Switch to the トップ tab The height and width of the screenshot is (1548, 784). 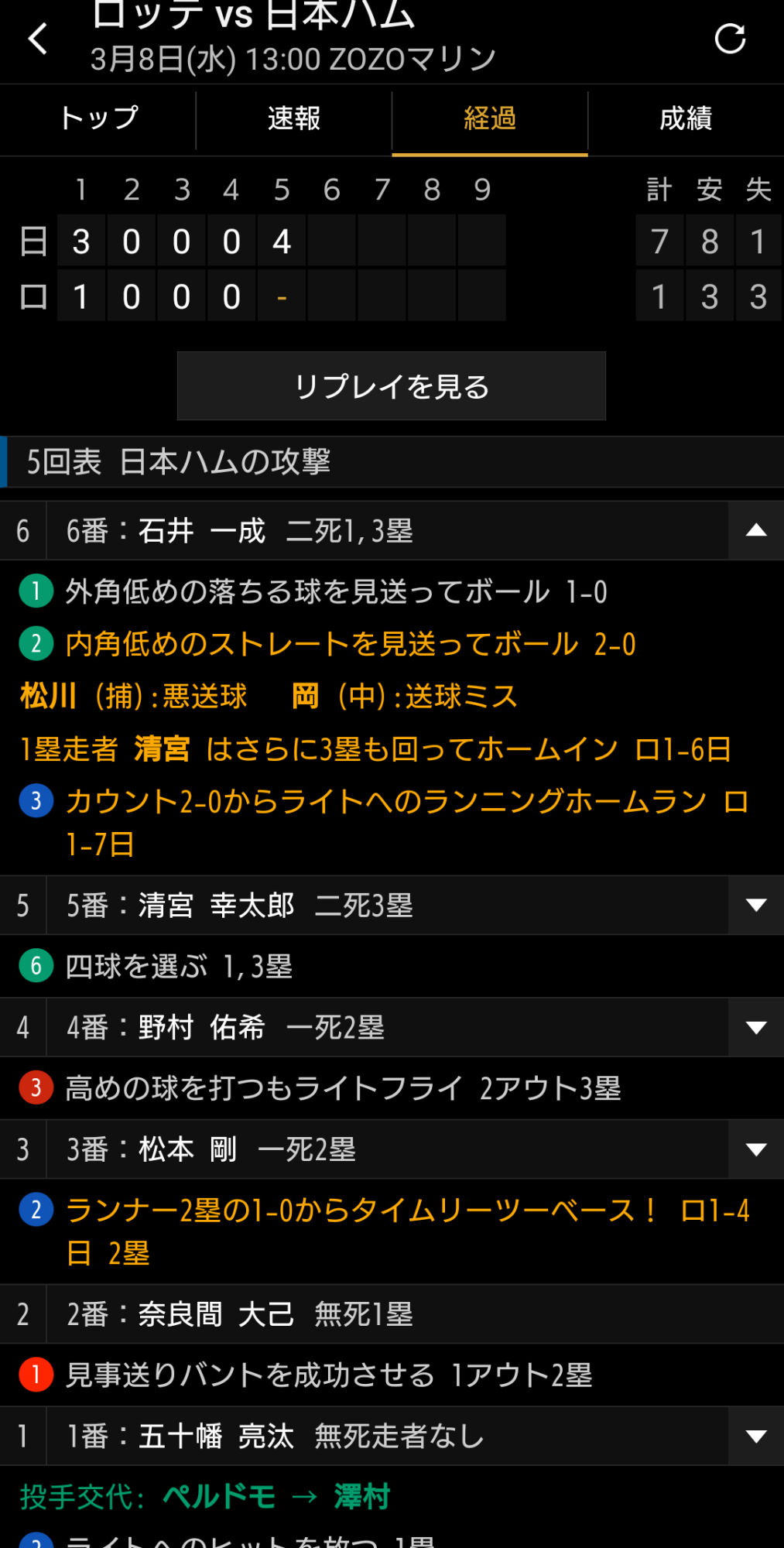click(x=98, y=119)
